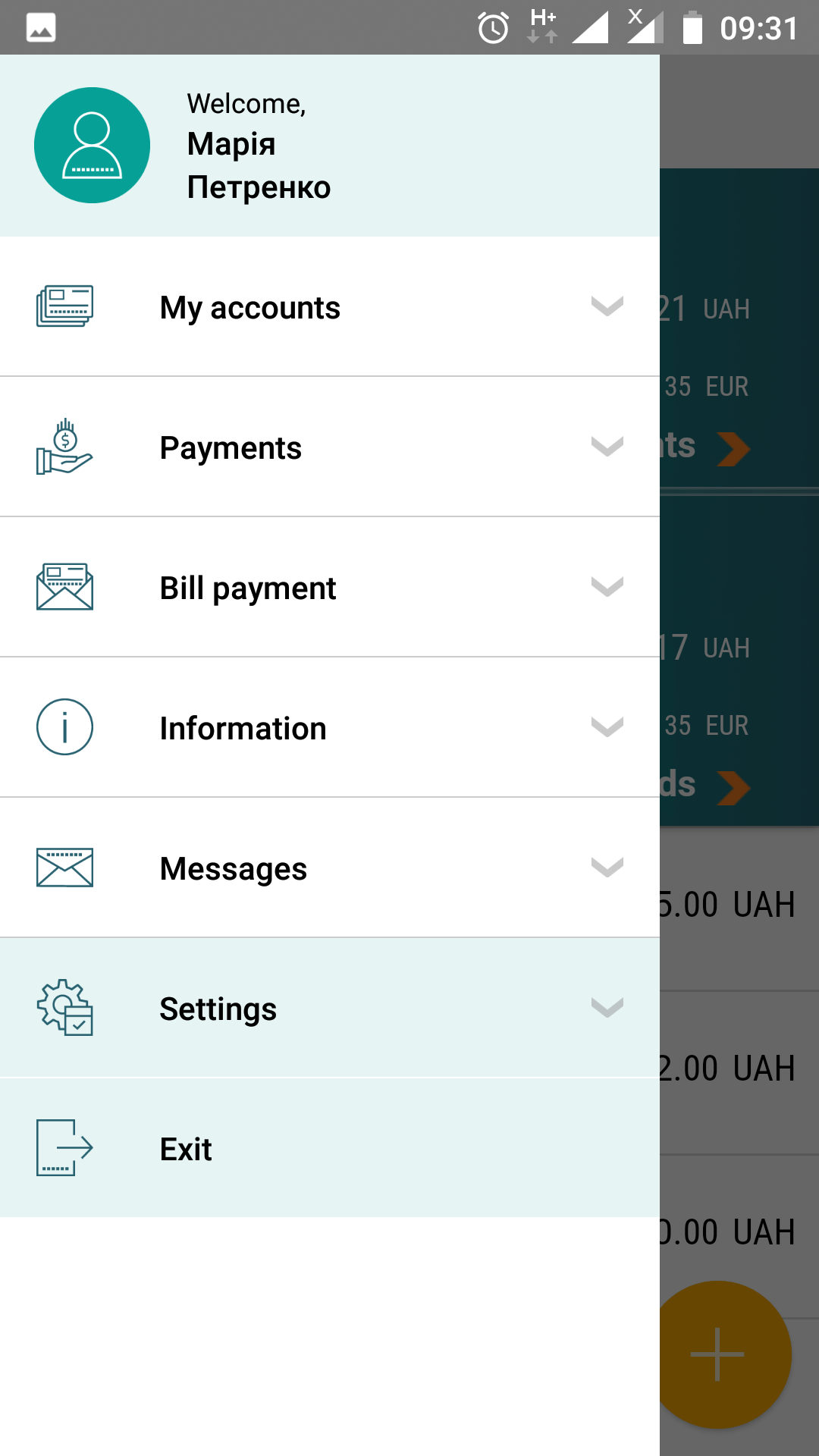Open the Settings menu item
The image size is (819, 1456).
[x=218, y=1009]
